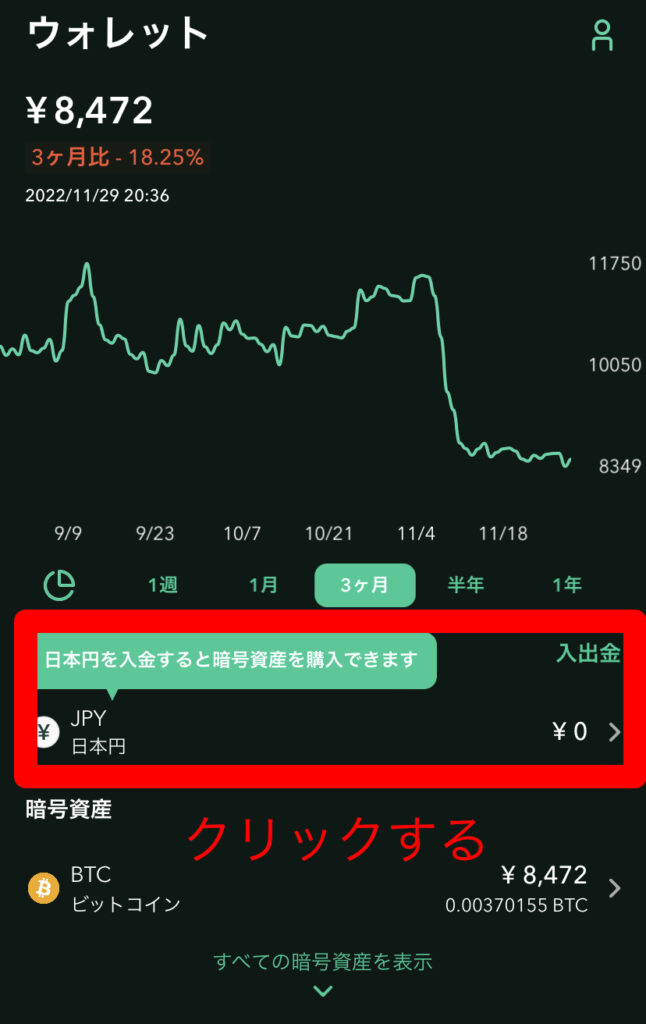
Task: Show the 半年 chart range
Action: coord(465,586)
